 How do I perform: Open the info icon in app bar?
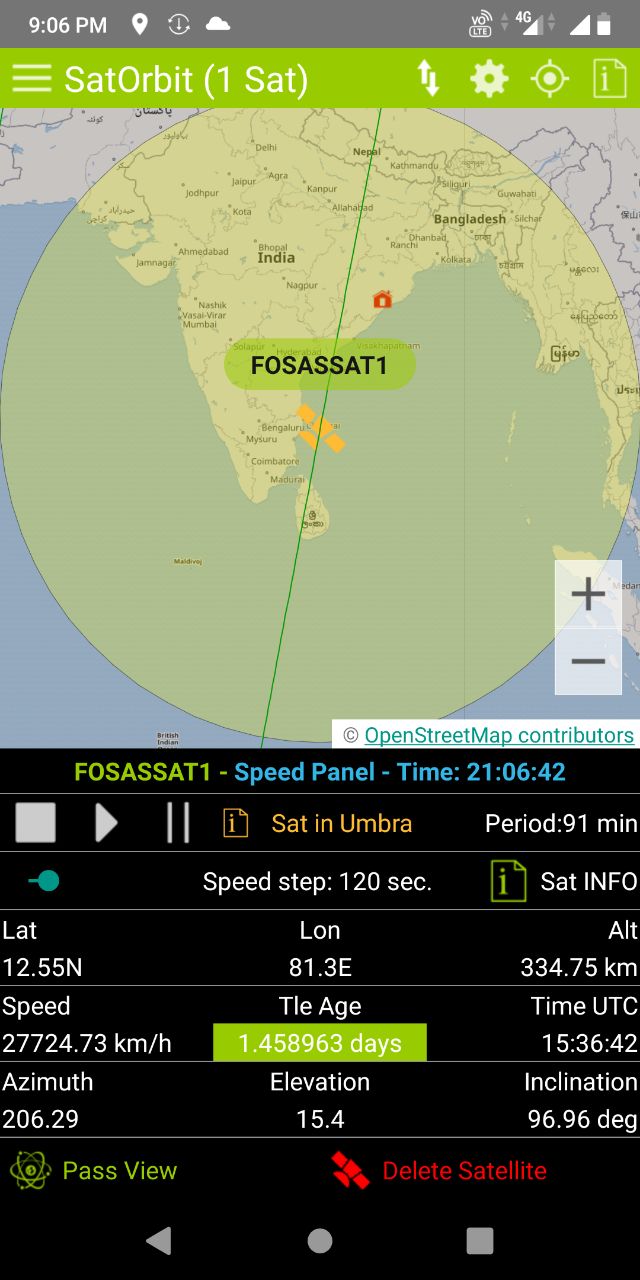[x=609, y=78]
